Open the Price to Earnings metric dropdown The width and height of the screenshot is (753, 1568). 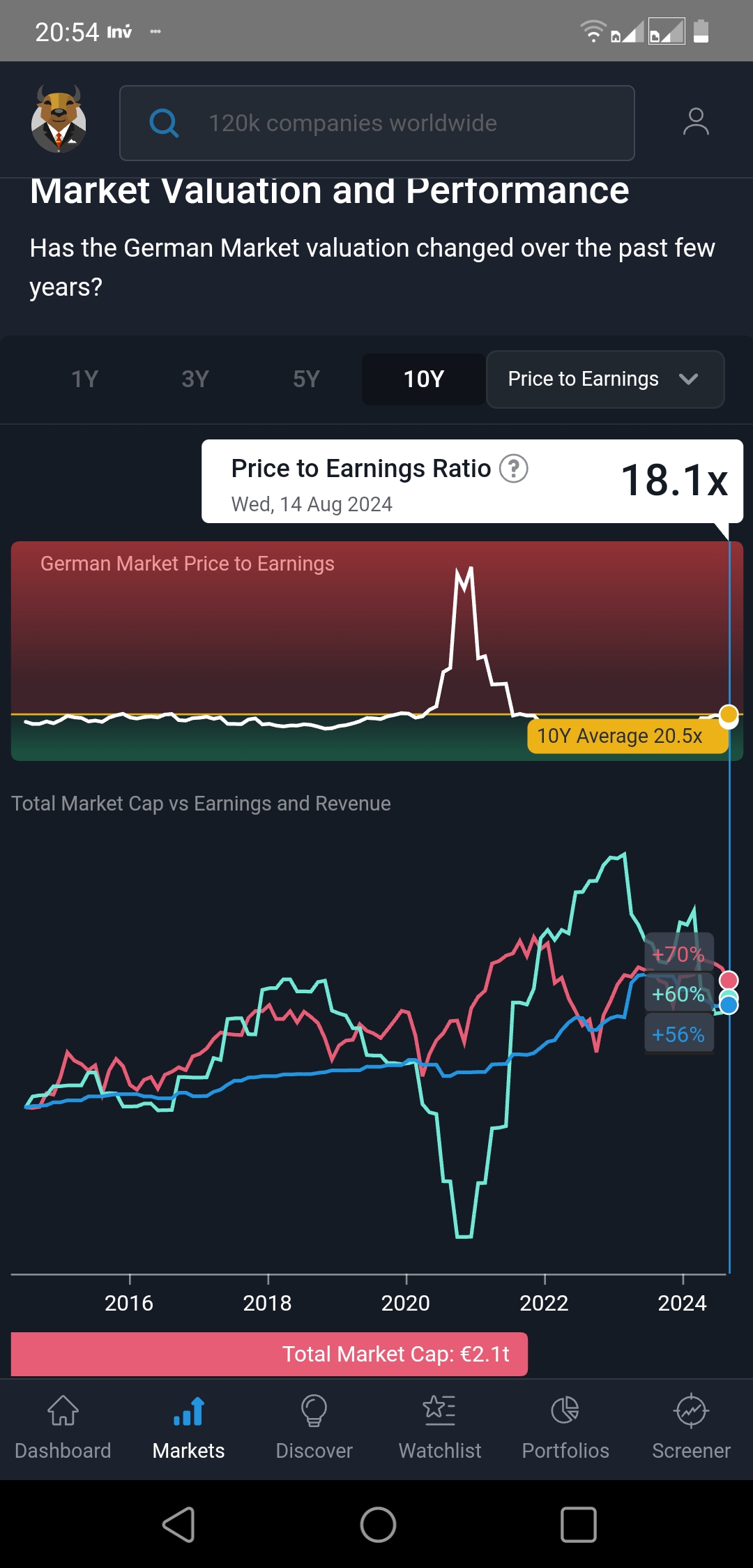tap(604, 379)
